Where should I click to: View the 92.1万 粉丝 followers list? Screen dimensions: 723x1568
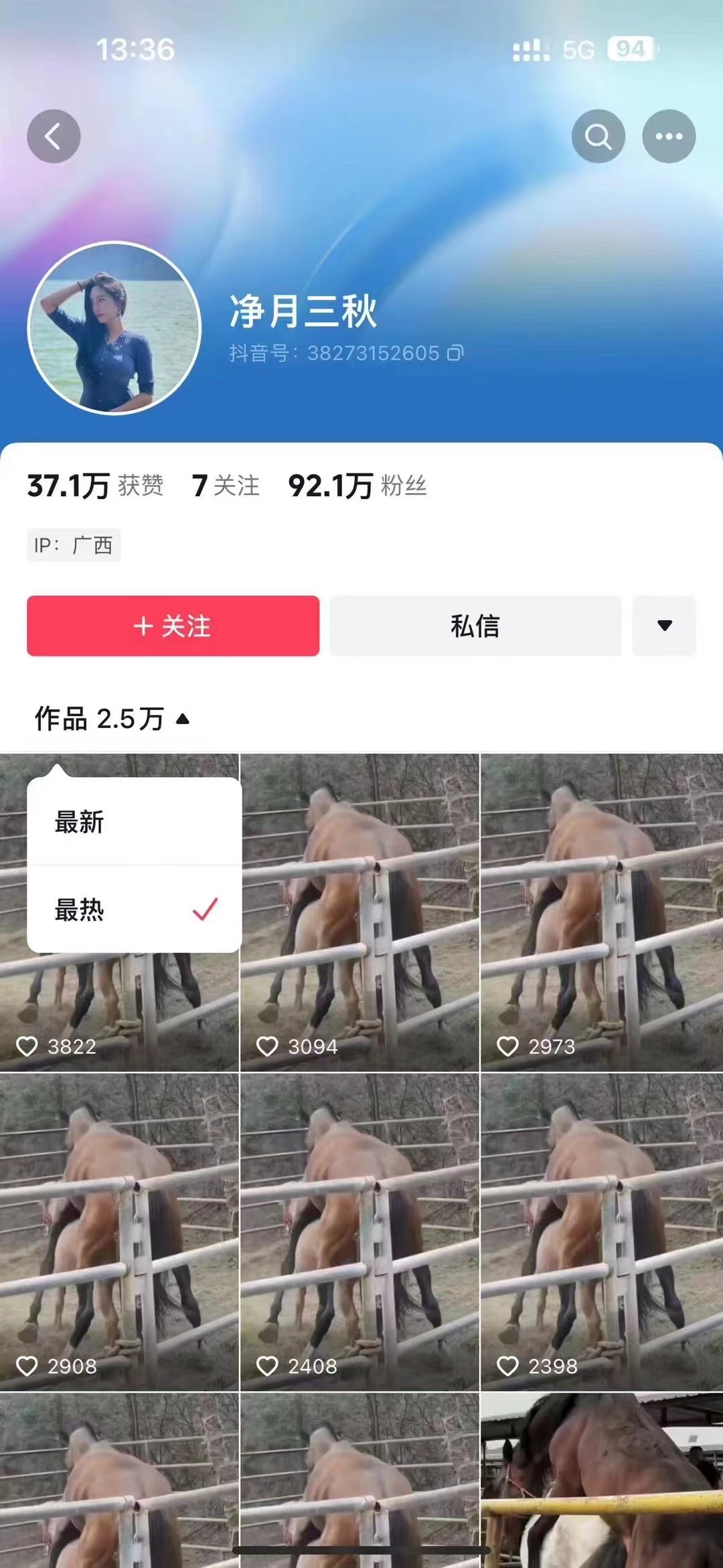tap(357, 486)
